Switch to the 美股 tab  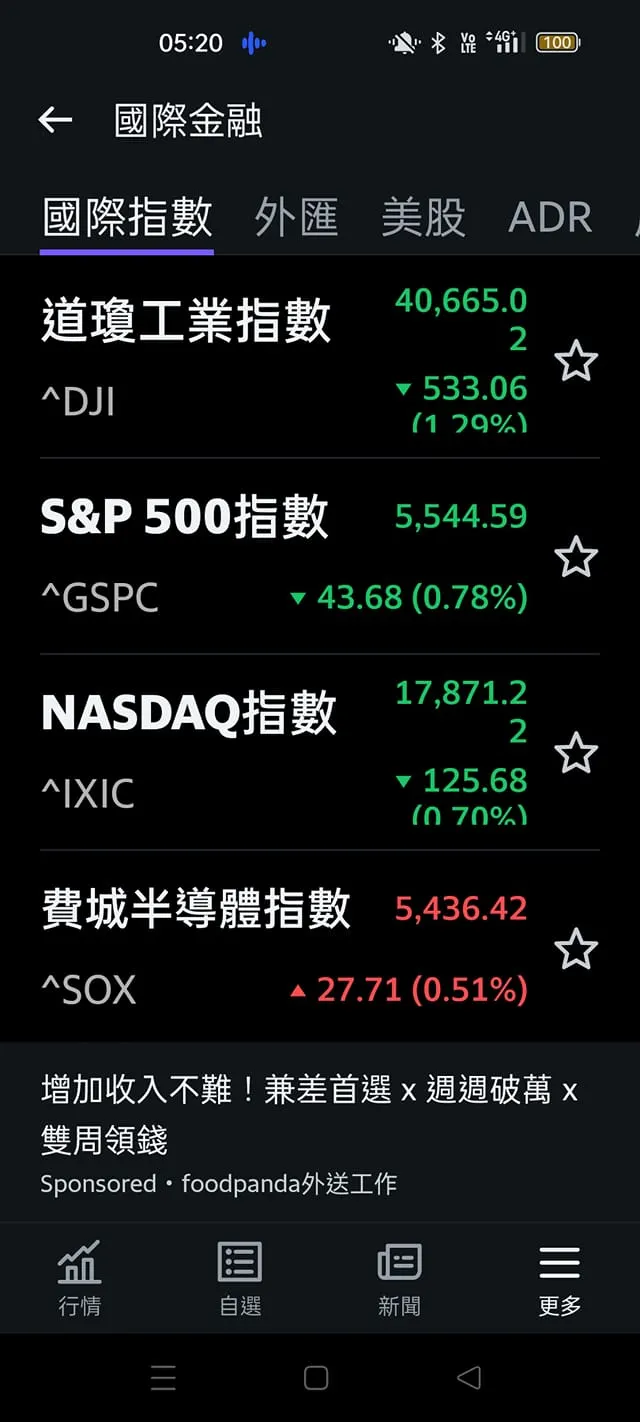pyautogui.click(x=423, y=217)
